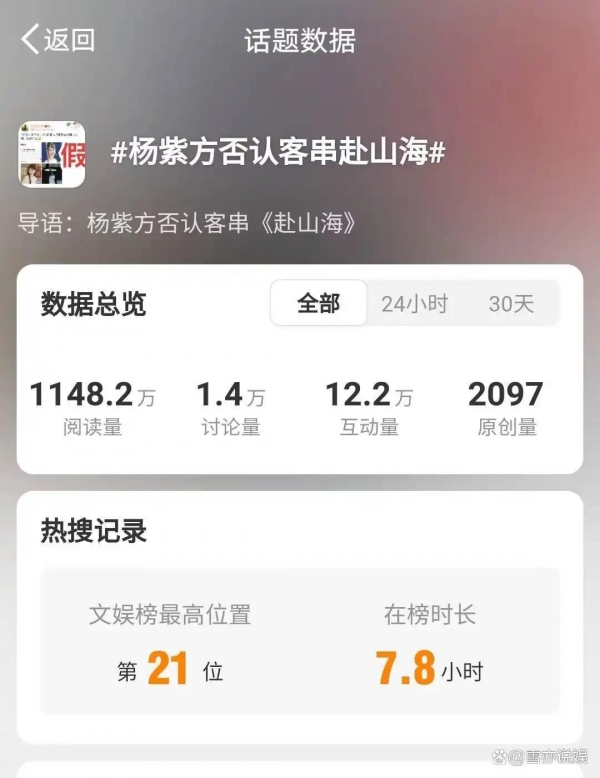Screen dimensions: 600x778
Task: Open the #杨紫方否认客串赴山海# topic thumbnail
Action: click(x=51, y=155)
